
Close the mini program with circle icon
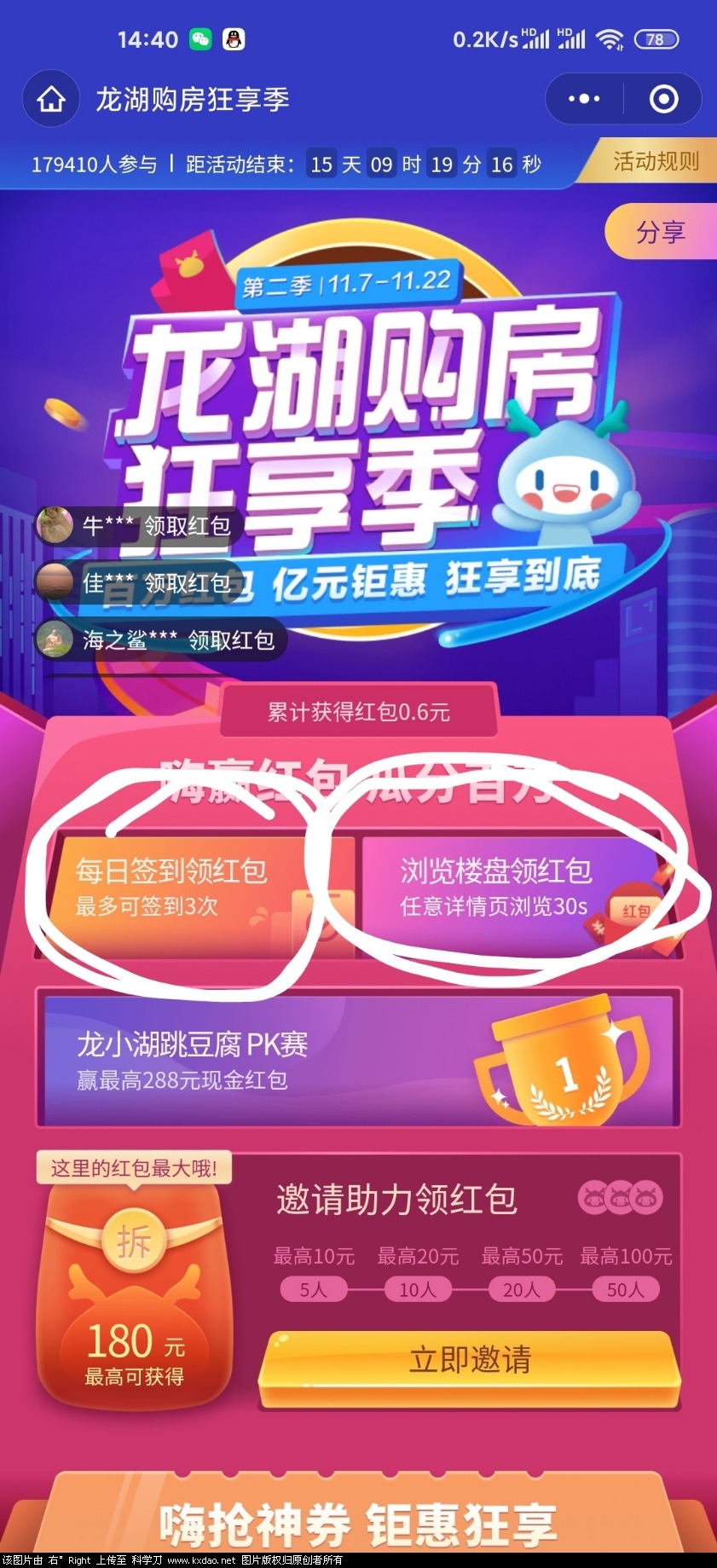[x=664, y=99]
